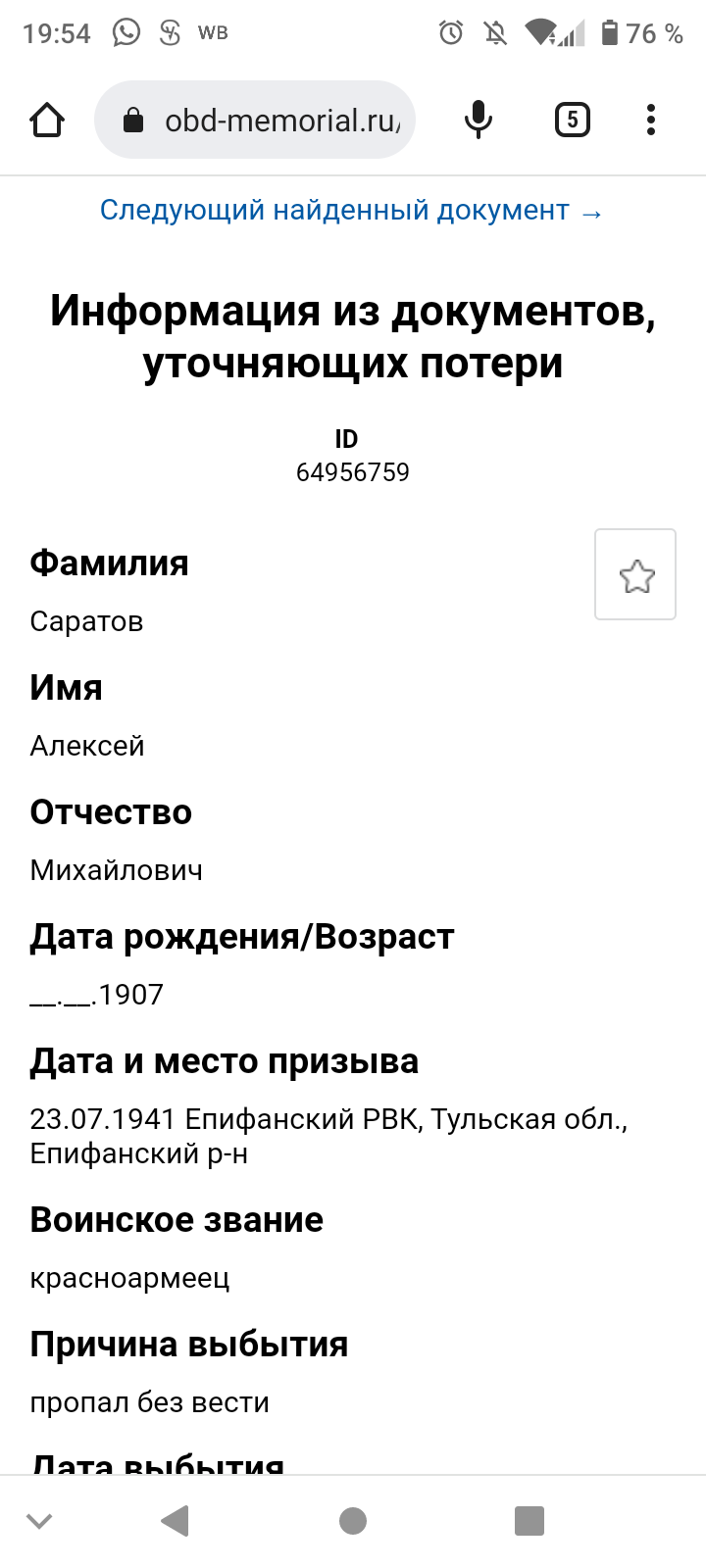Open the recent apps view
The height and width of the screenshot is (1568, 706).
(x=529, y=1521)
